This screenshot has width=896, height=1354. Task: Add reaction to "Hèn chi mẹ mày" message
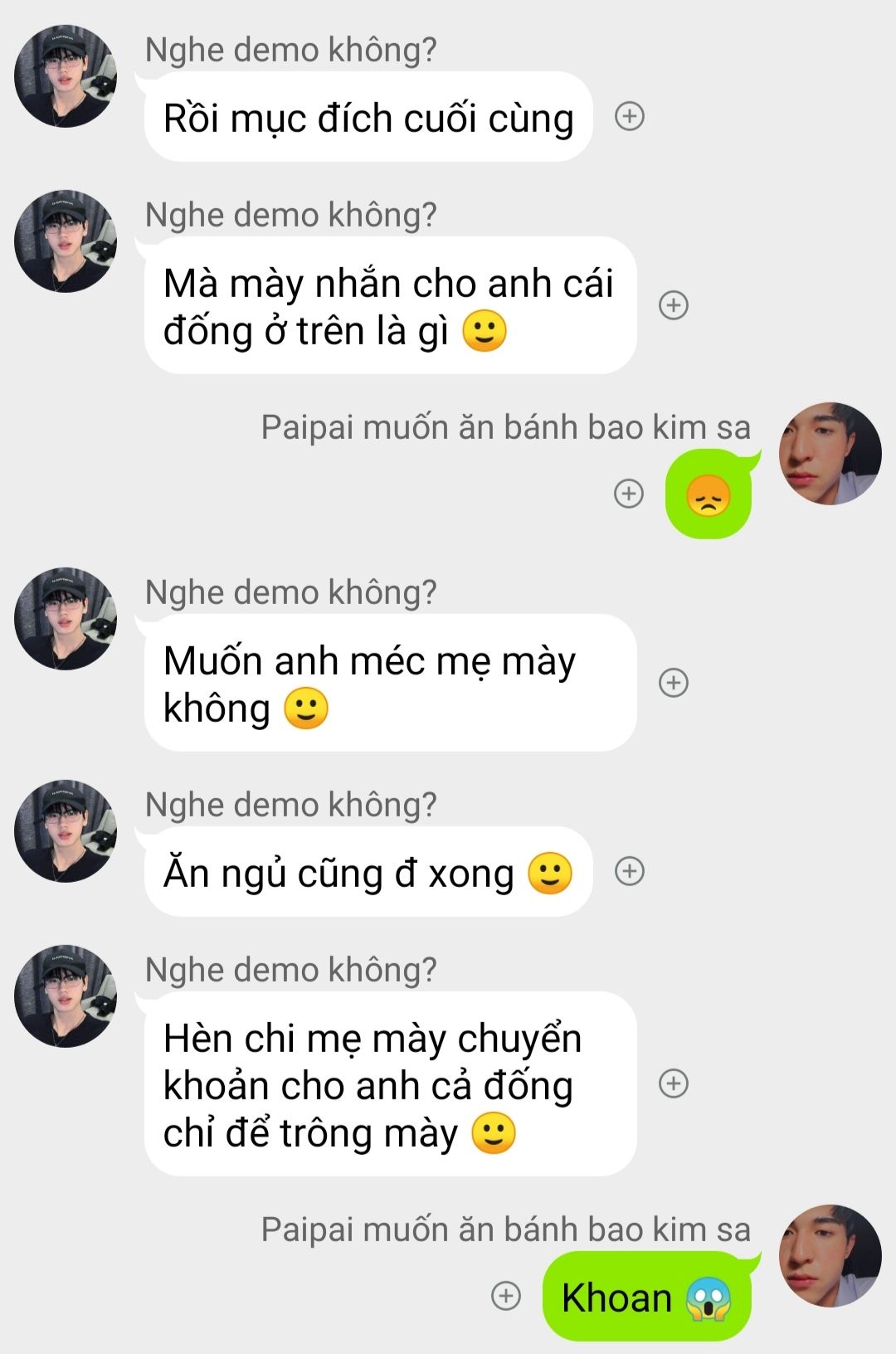click(674, 1084)
